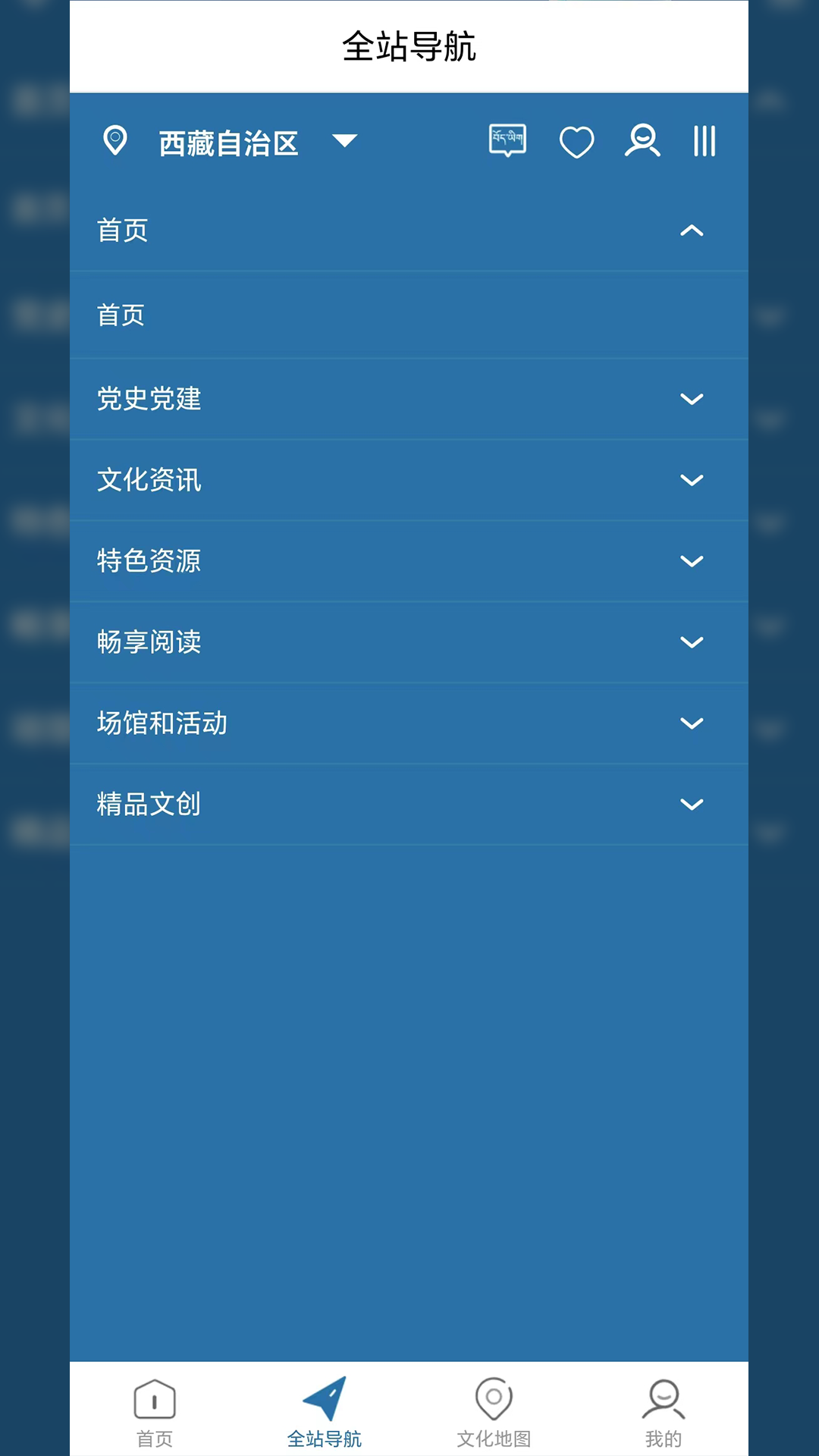Collapse the 首页 section

coord(692,231)
